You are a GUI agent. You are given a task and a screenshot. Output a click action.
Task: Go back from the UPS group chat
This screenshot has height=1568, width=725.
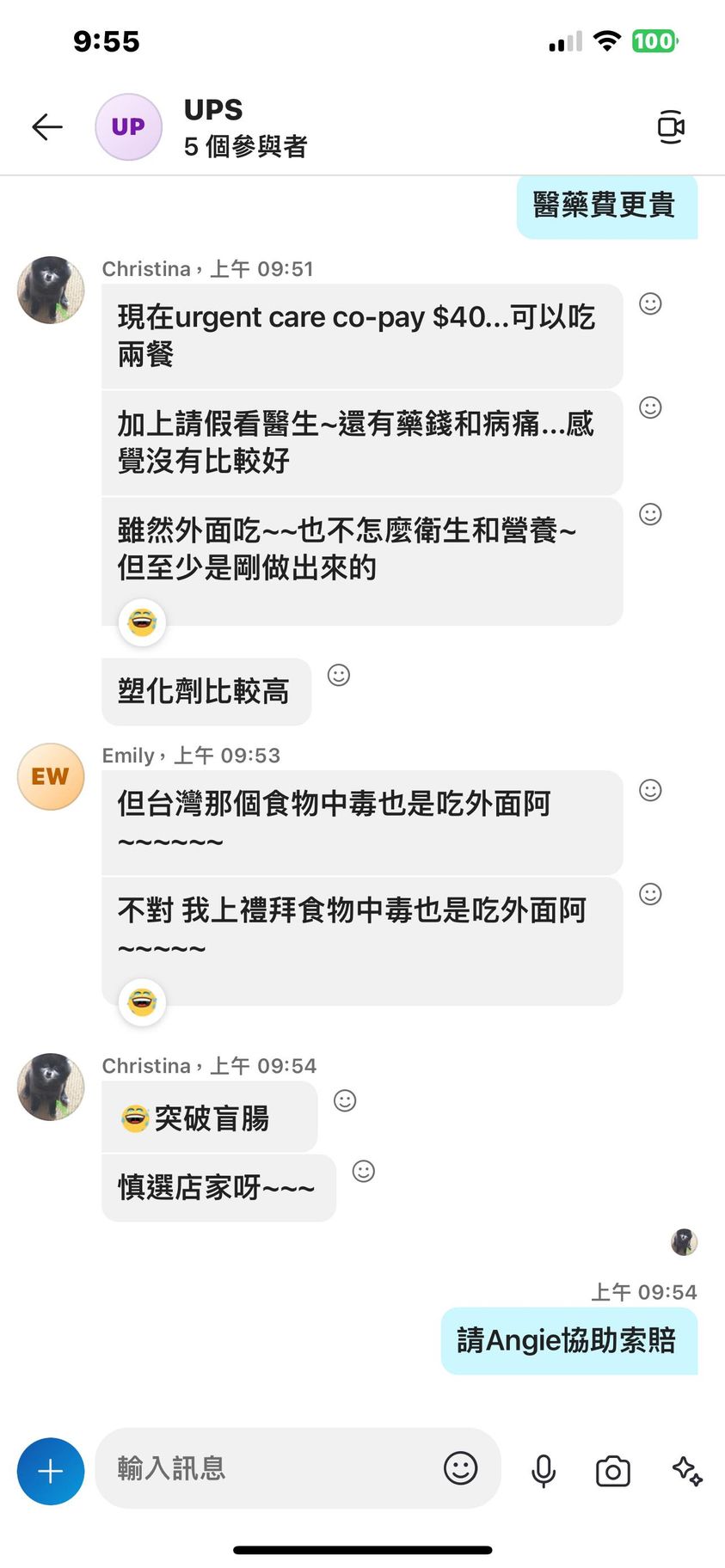coord(47,127)
